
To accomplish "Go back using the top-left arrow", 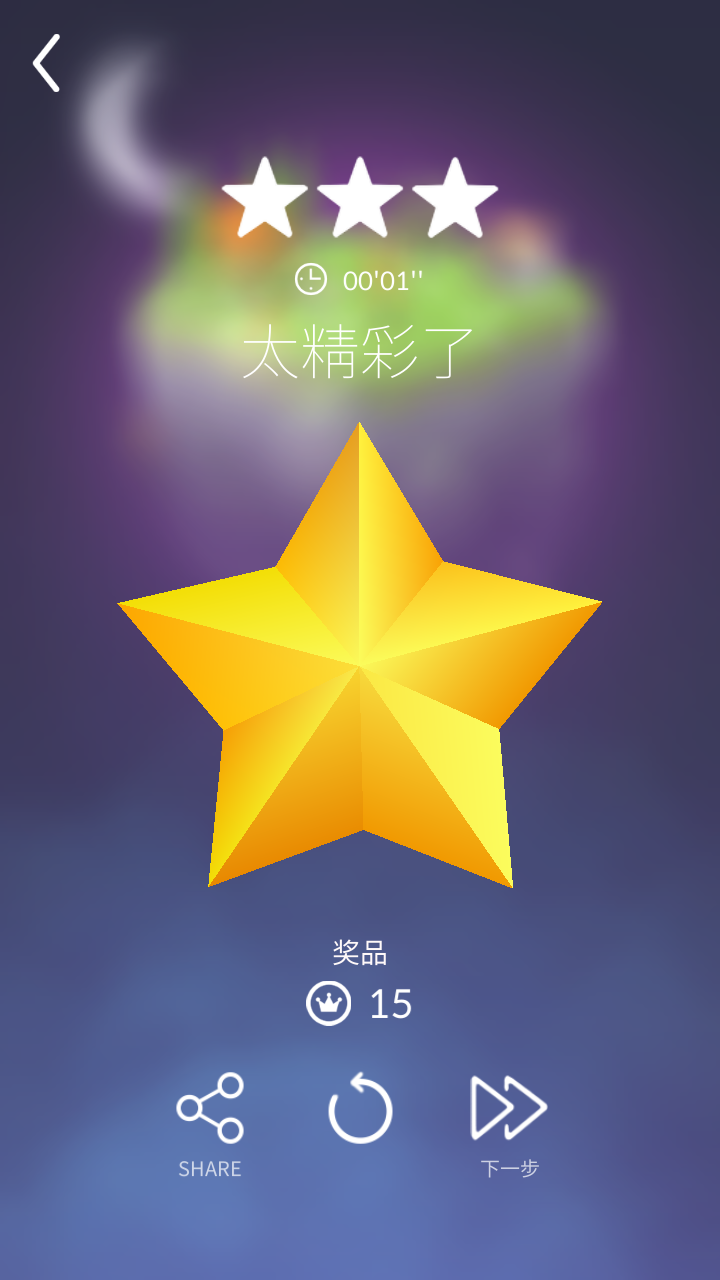I will [46, 63].
